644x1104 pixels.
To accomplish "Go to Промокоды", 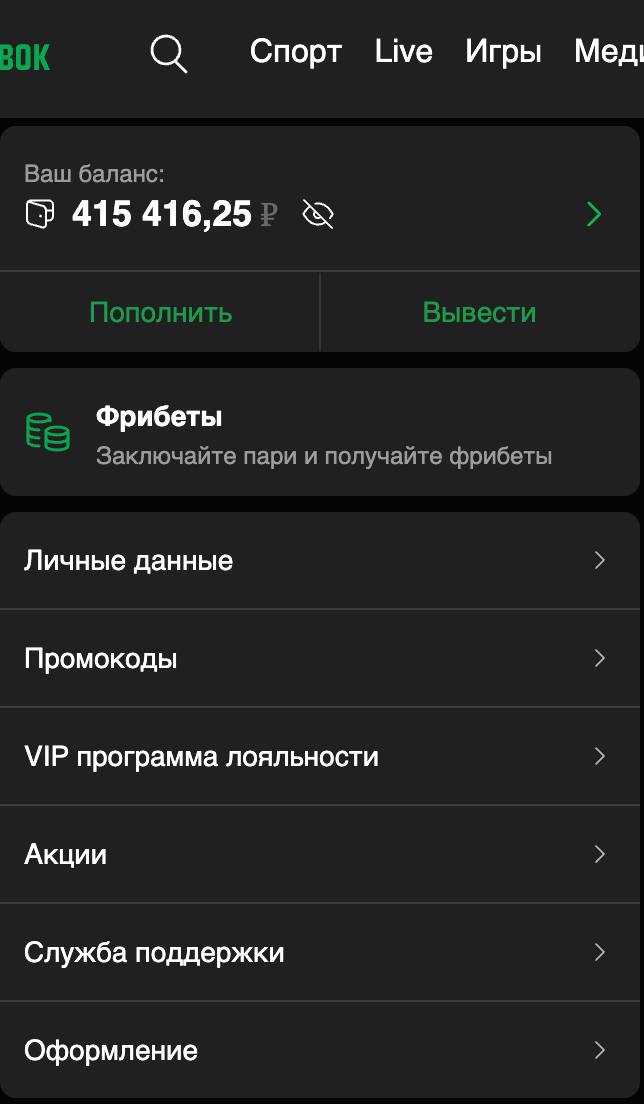I will 320,658.
